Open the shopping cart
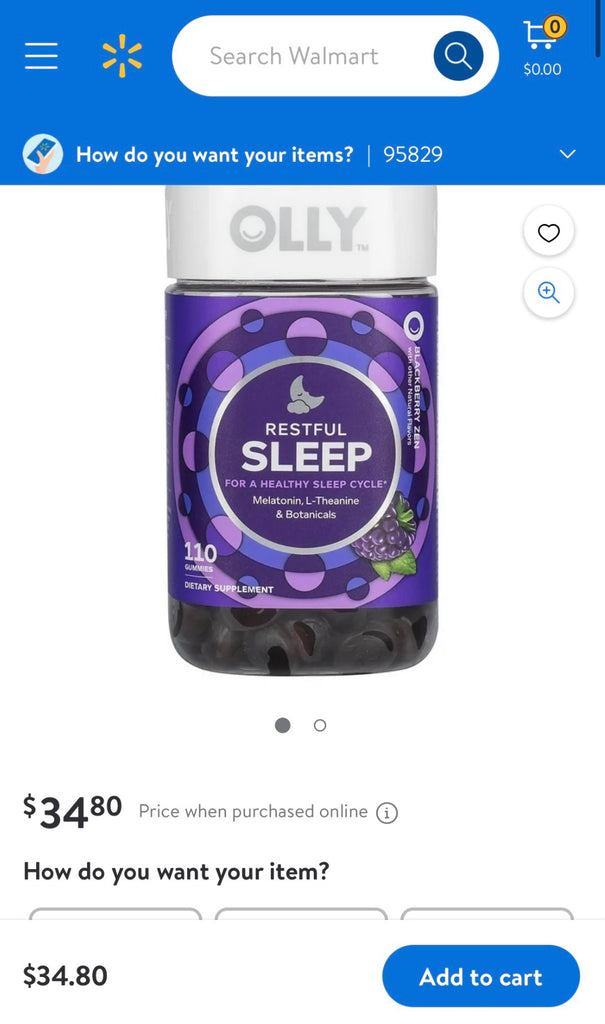 coord(543,46)
